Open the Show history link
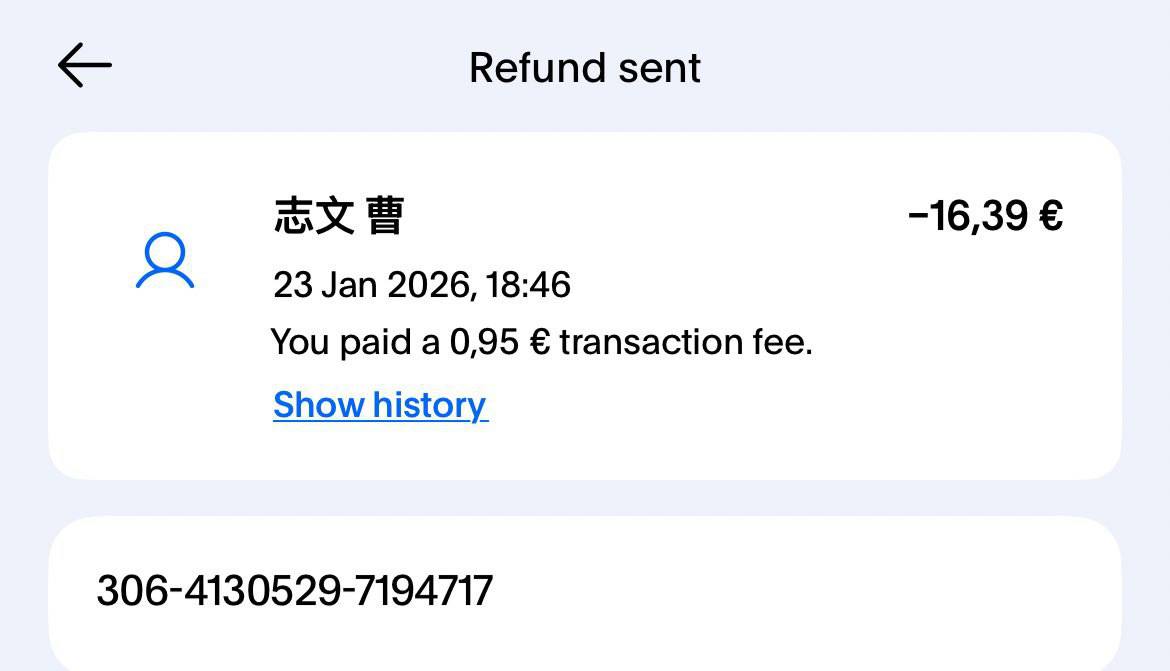1170x671 pixels. click(380, 405)
